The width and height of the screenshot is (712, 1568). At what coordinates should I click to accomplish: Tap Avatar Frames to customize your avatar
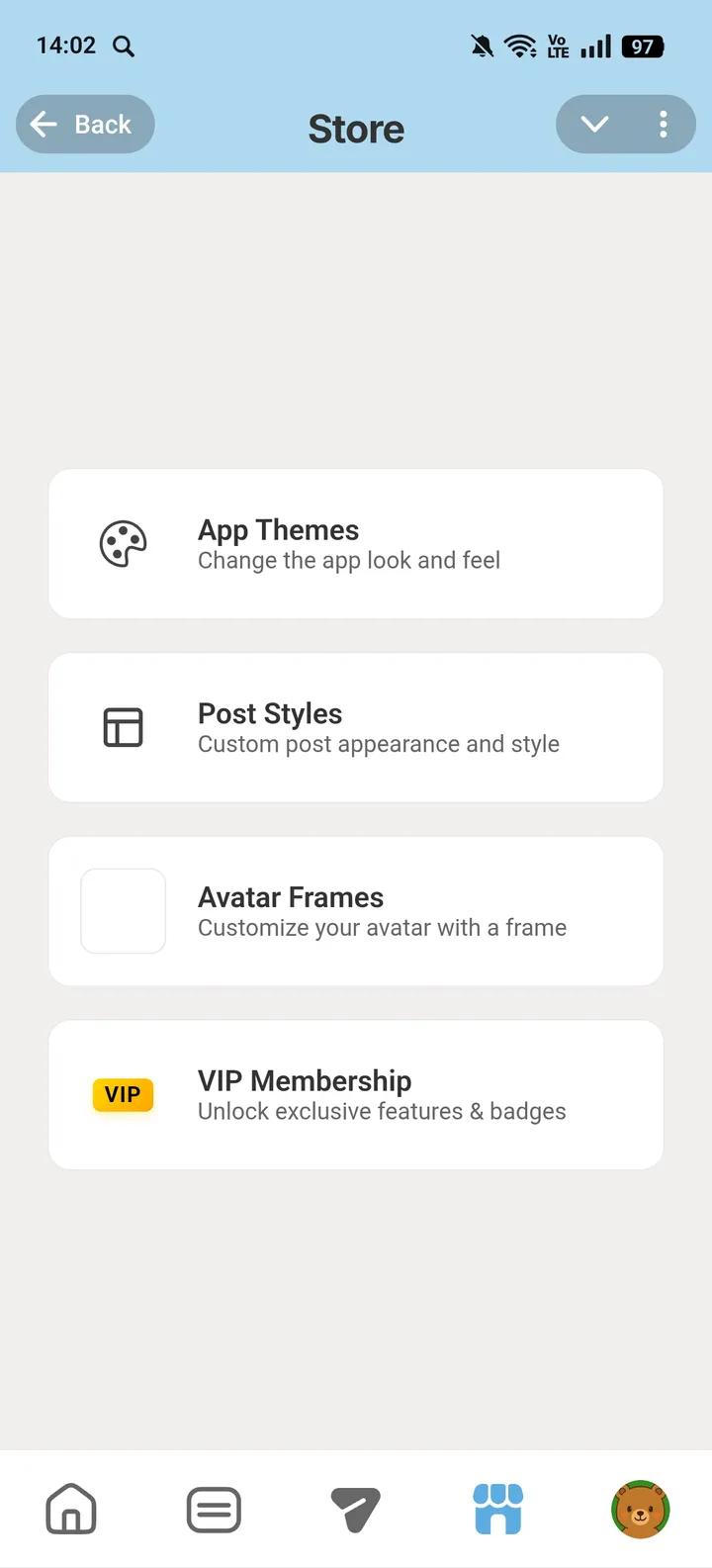[356, 911]
